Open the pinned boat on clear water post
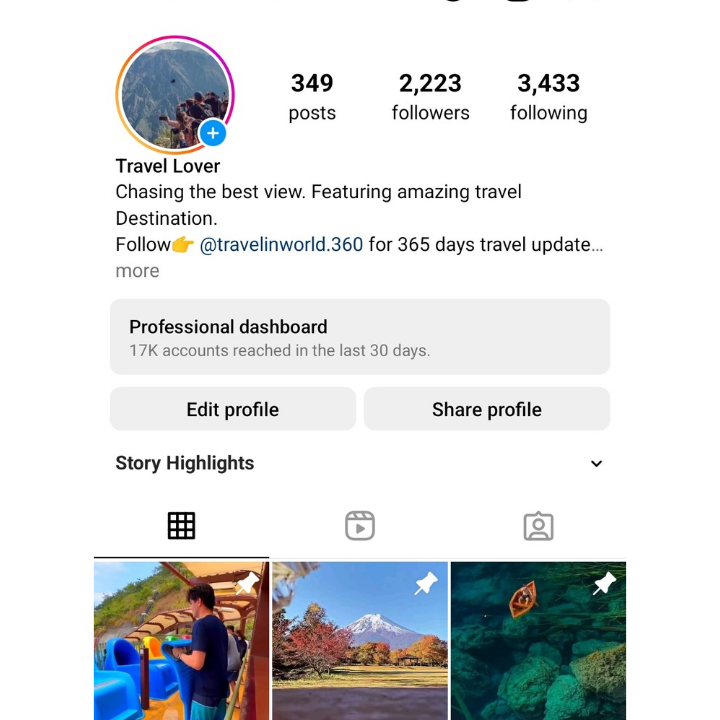This screenshot has width=720, height=720. click(x=538, y=640)
